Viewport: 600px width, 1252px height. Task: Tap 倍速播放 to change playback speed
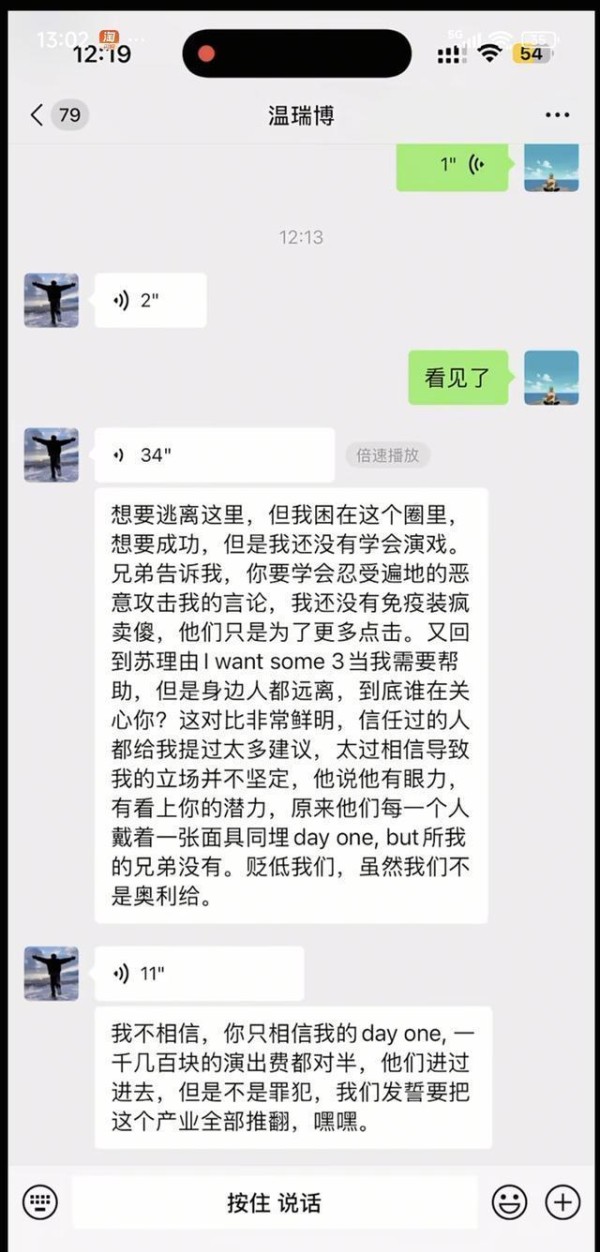(x=388, y=455)
